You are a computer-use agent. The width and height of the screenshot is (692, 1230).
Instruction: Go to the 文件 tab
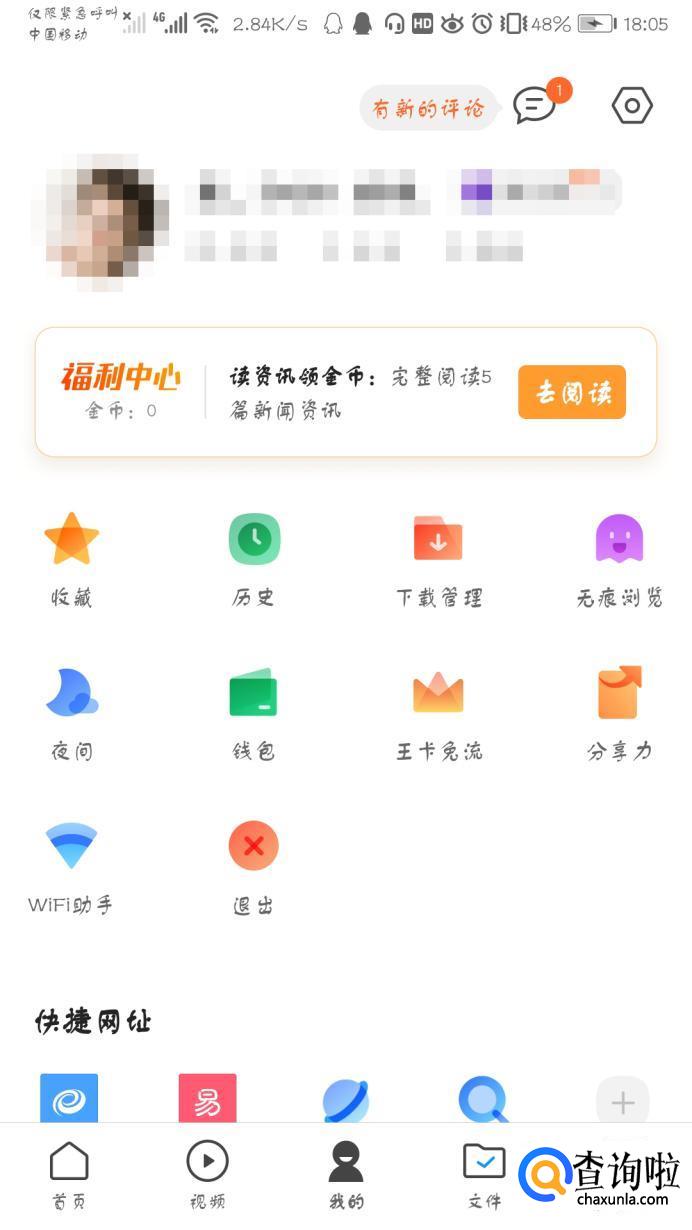point(484,1172)
